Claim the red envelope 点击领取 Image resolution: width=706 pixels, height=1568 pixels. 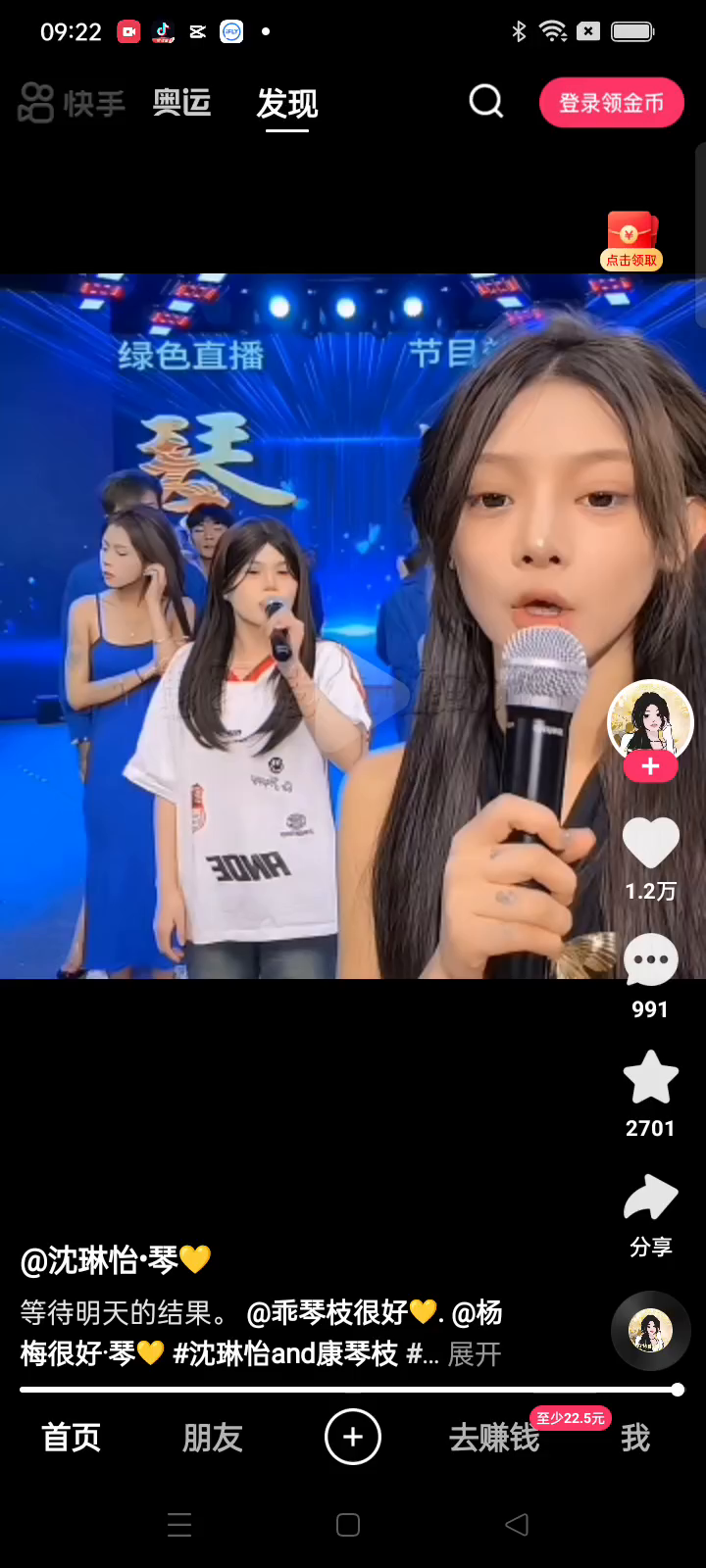(x=631, y=242)
